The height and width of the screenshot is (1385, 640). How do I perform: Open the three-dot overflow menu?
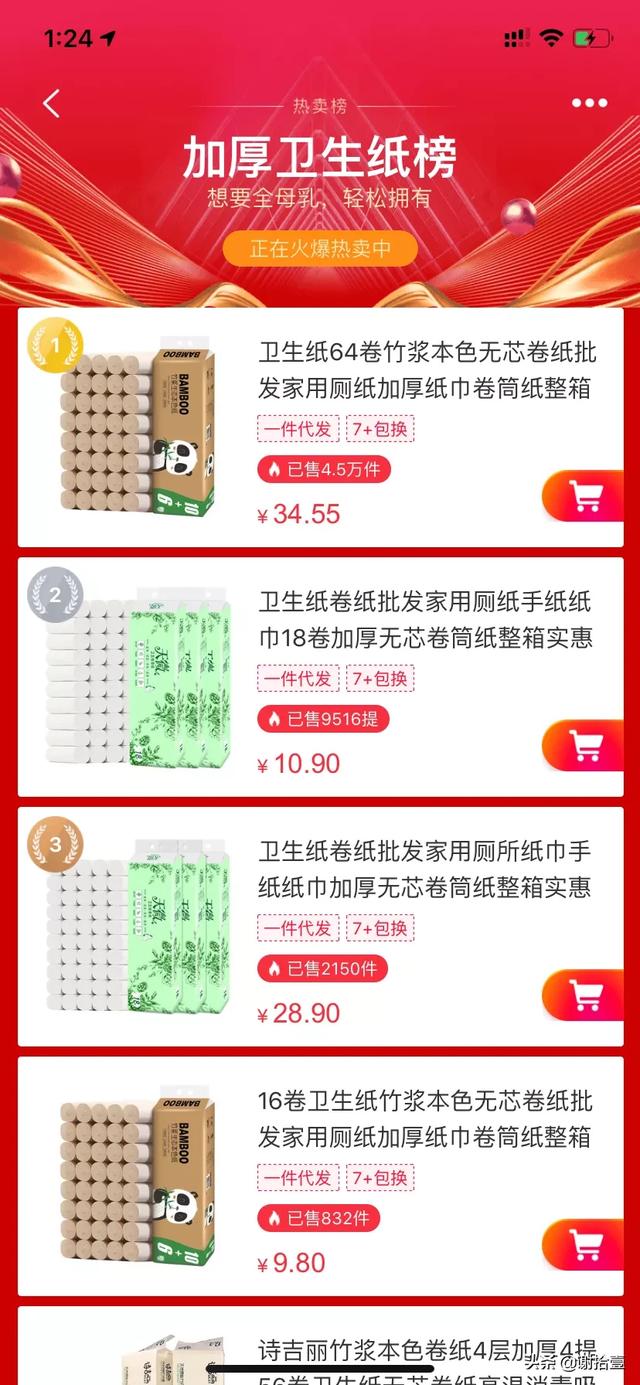click(x=589, y=103)
